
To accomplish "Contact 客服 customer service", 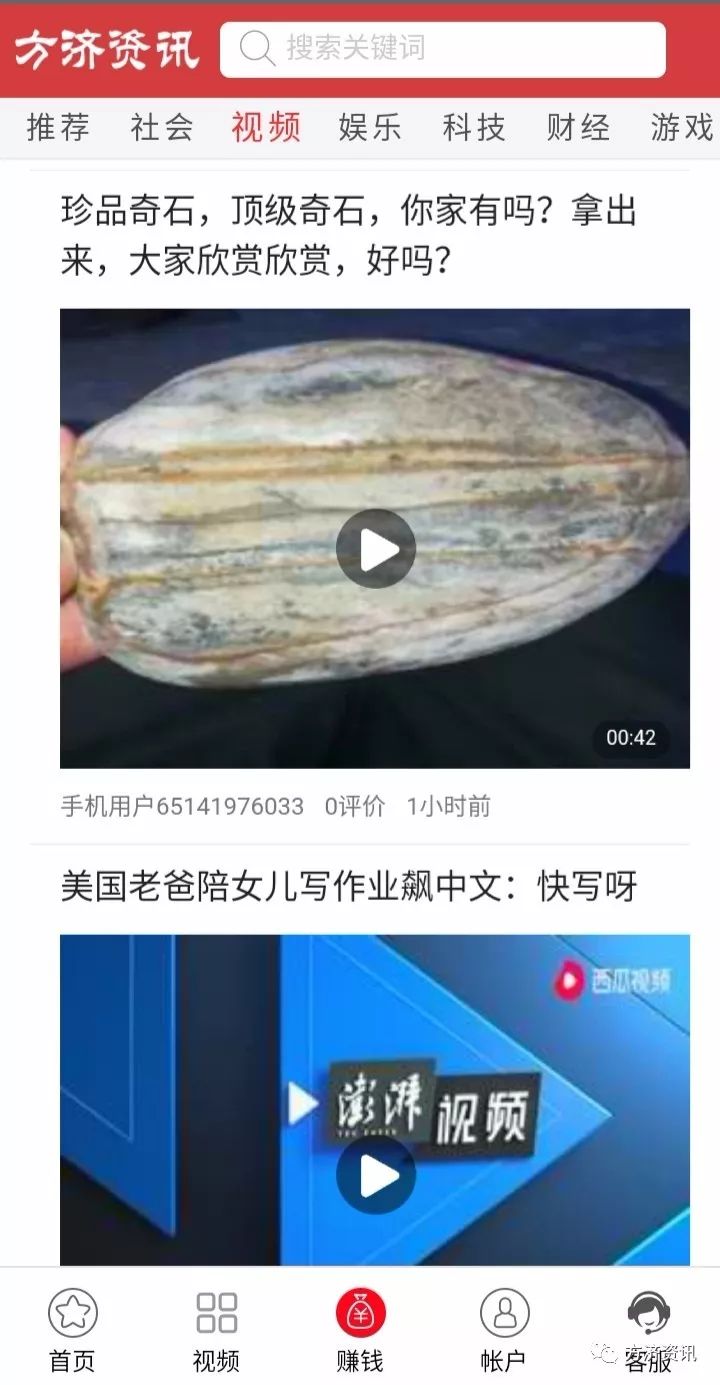I will point(648,1330).
